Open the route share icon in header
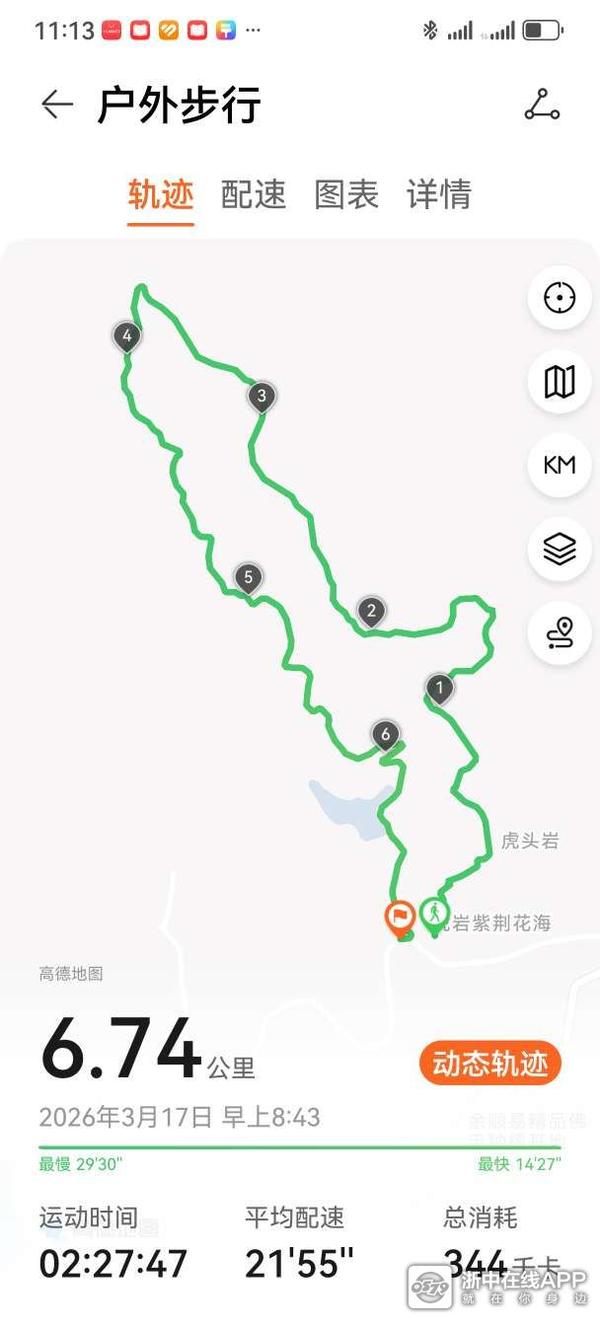 coord(542,105)
